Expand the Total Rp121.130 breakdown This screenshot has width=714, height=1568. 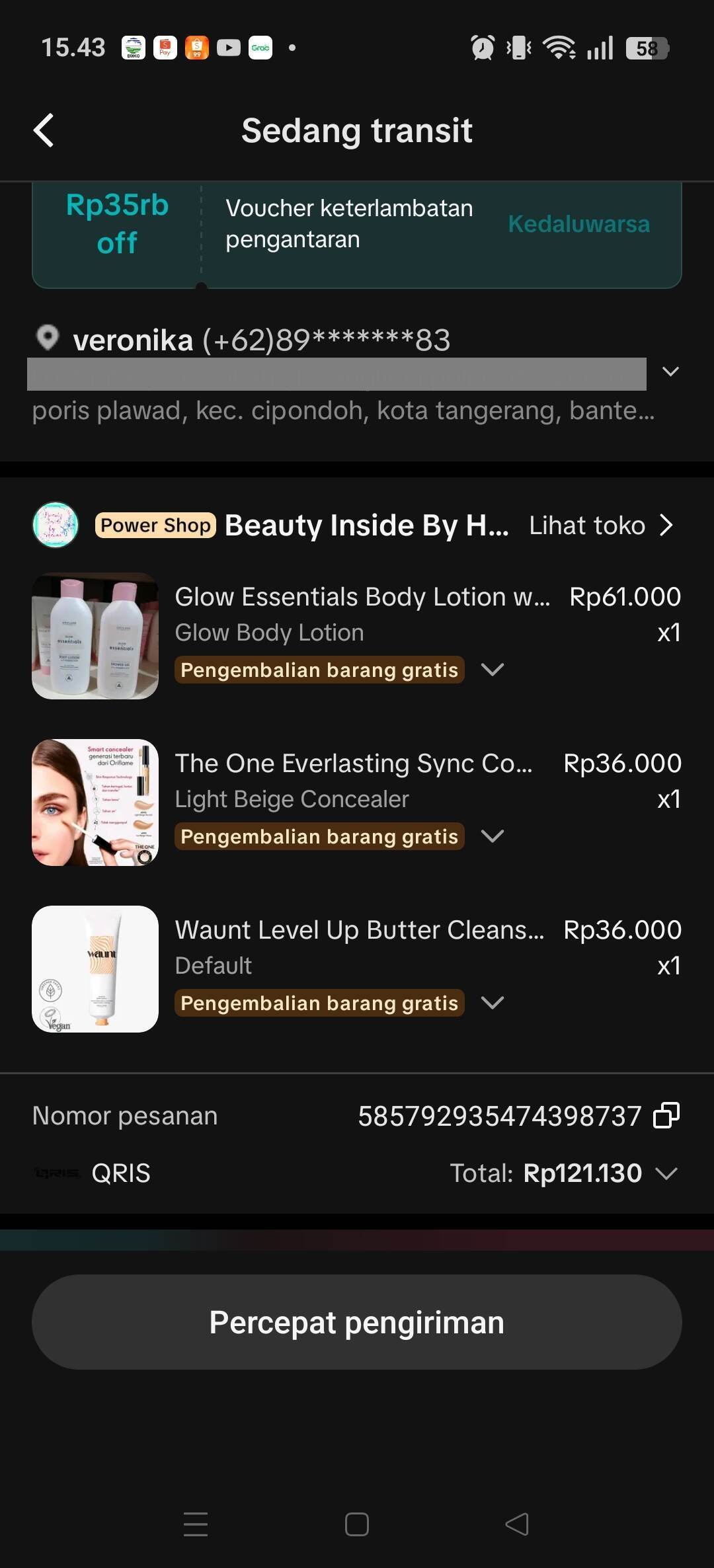tap(666, 1173)
